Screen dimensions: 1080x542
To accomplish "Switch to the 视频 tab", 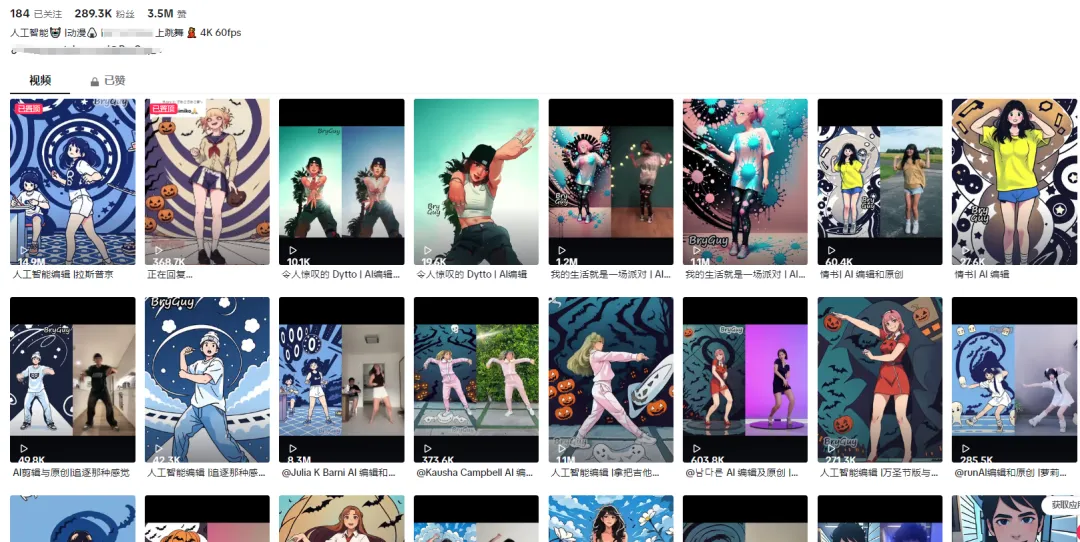I will pyautogui.click(x=40, y=80).
